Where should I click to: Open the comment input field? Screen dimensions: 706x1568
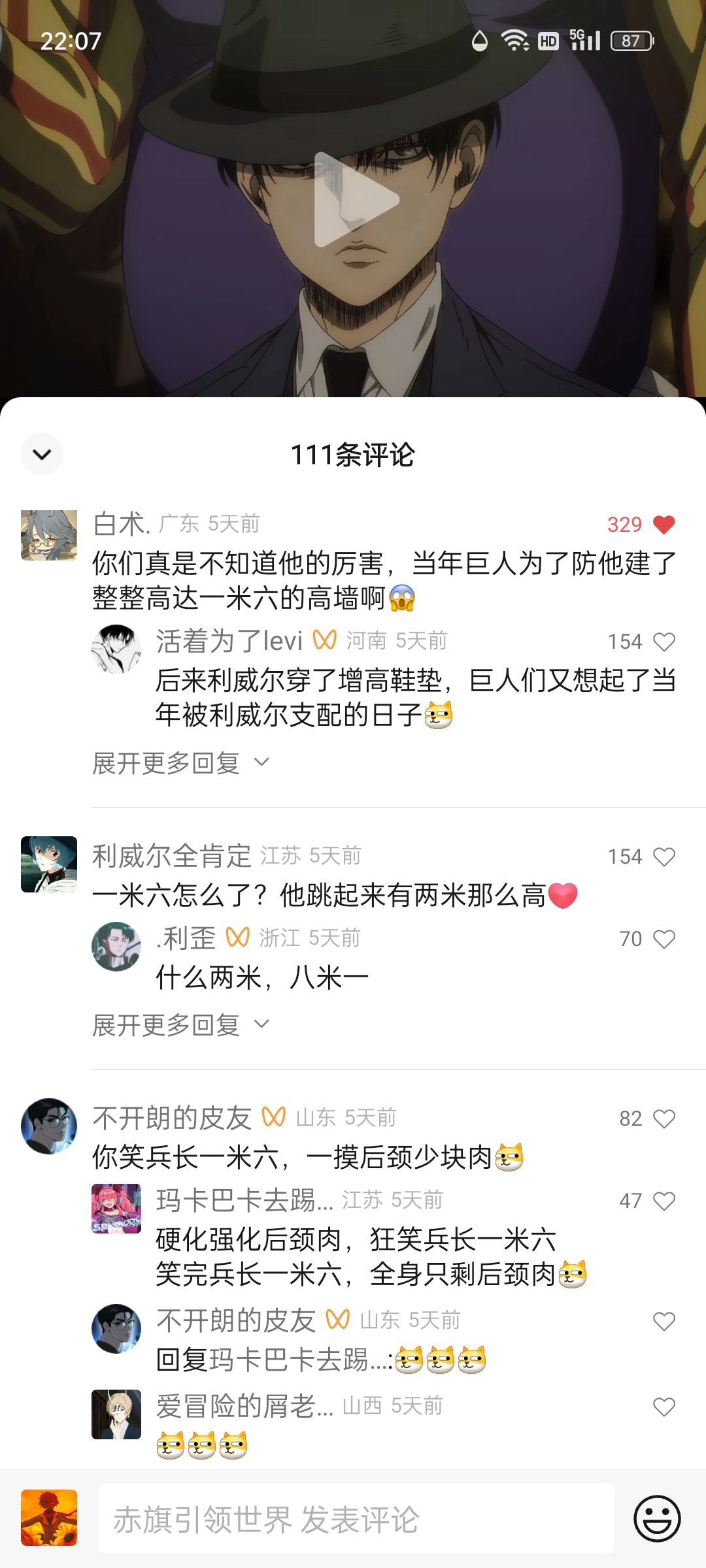[x=356, y=1518]
